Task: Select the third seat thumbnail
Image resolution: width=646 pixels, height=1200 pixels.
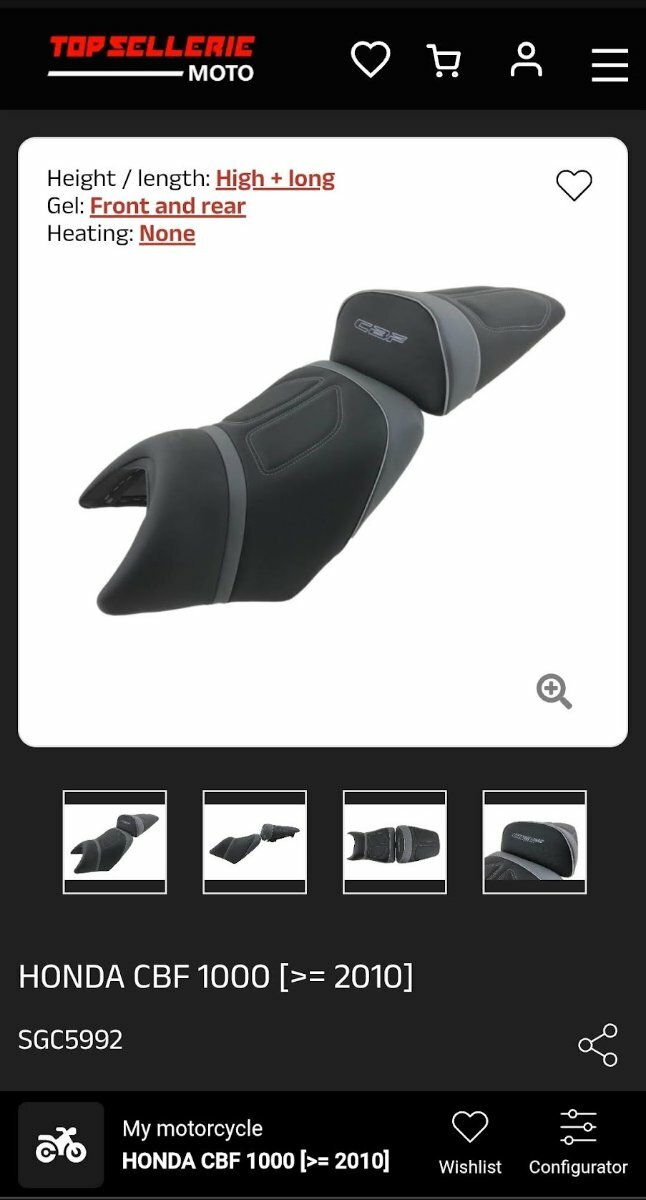Action: click(395, 842)
